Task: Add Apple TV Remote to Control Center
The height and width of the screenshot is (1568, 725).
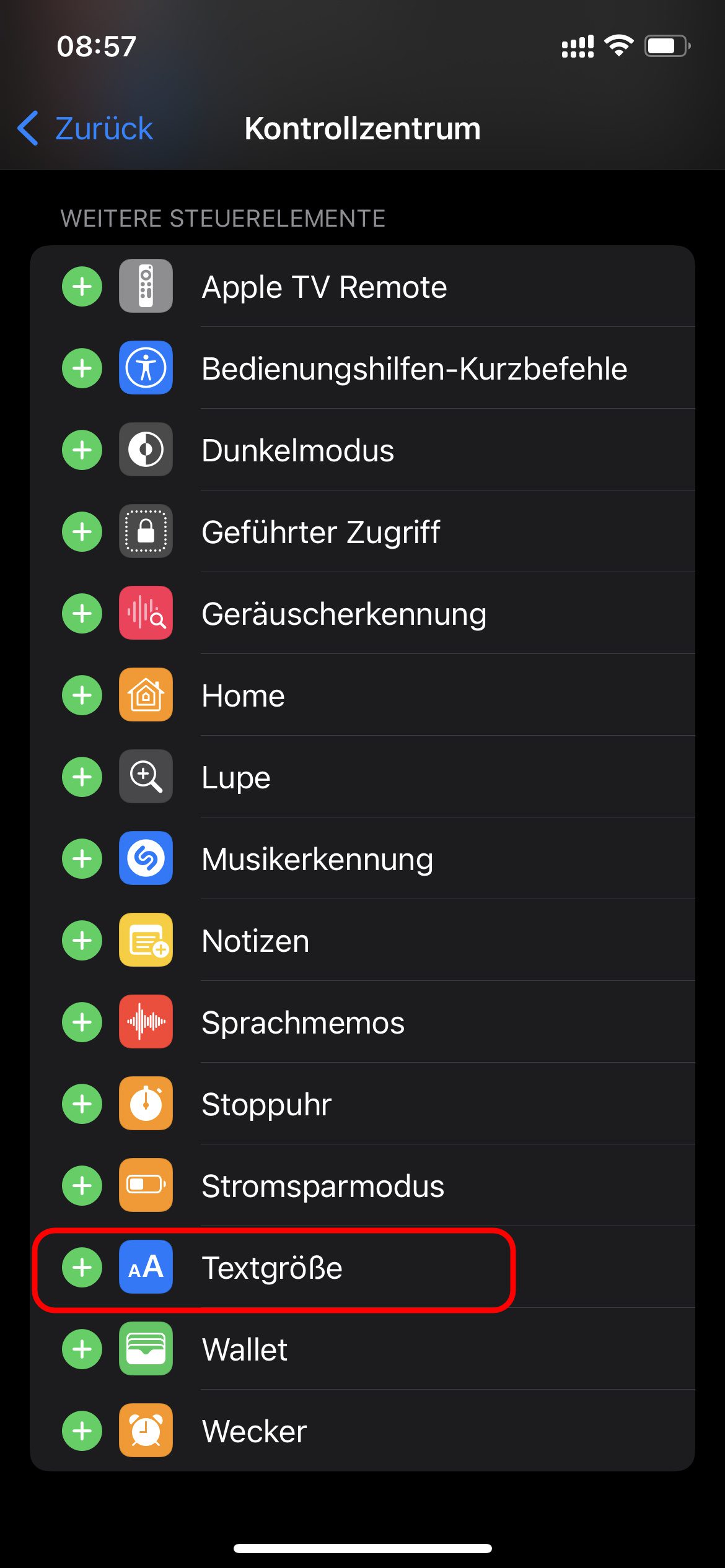Action: (x=82, y=287)
